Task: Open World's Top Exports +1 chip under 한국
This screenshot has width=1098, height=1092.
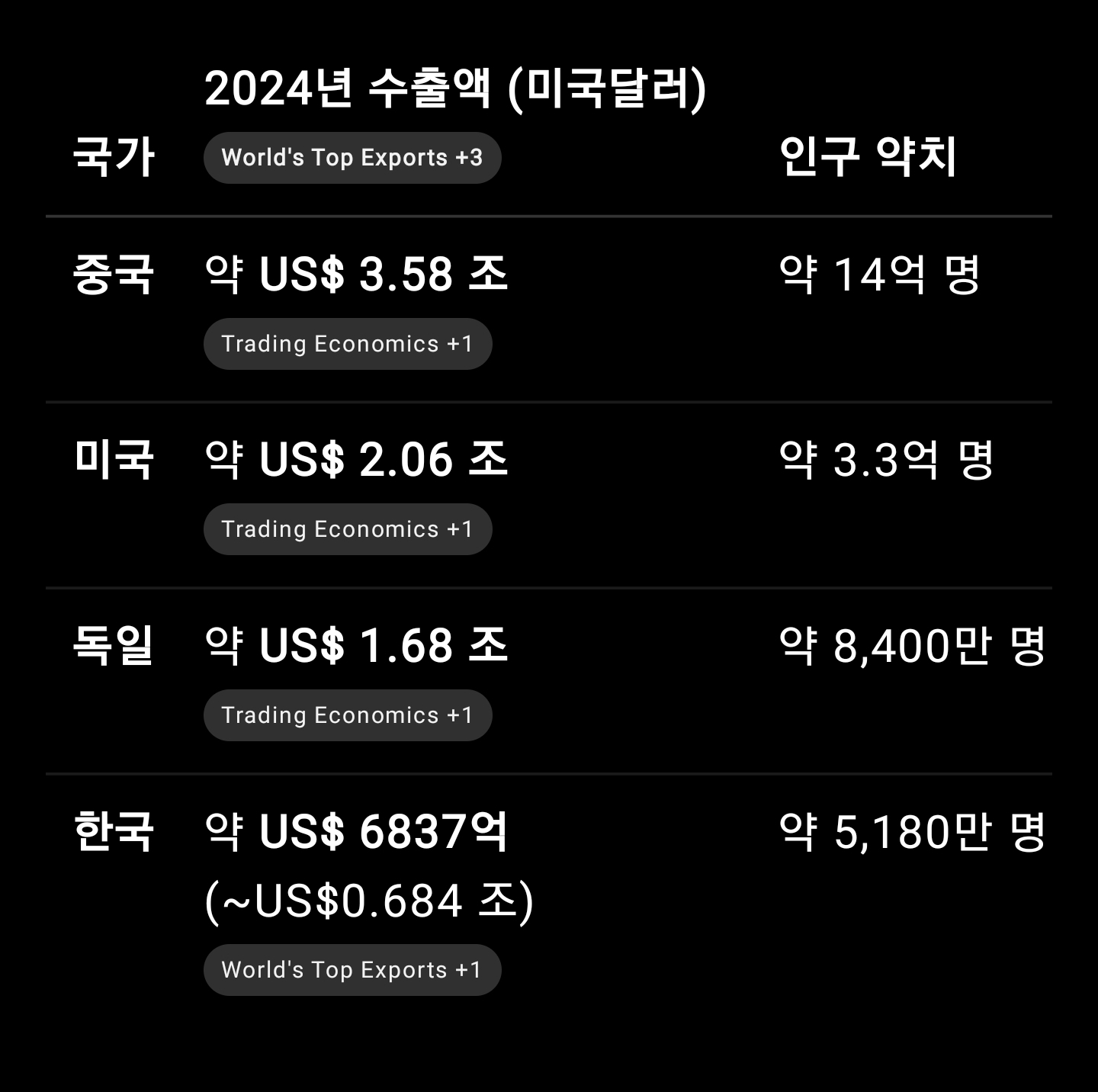Action: tap(352, 970)
